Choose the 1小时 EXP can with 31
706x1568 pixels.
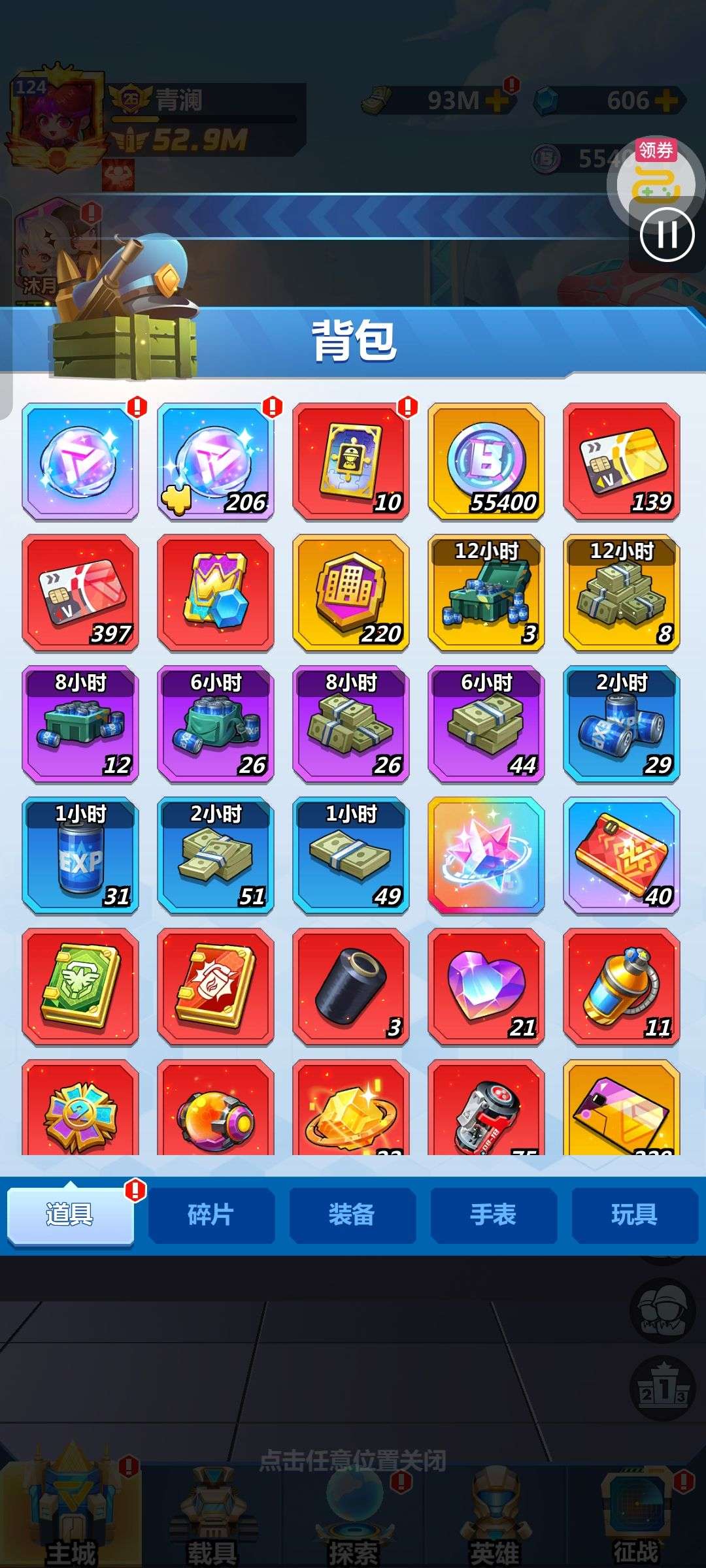[x=80, y=855]
